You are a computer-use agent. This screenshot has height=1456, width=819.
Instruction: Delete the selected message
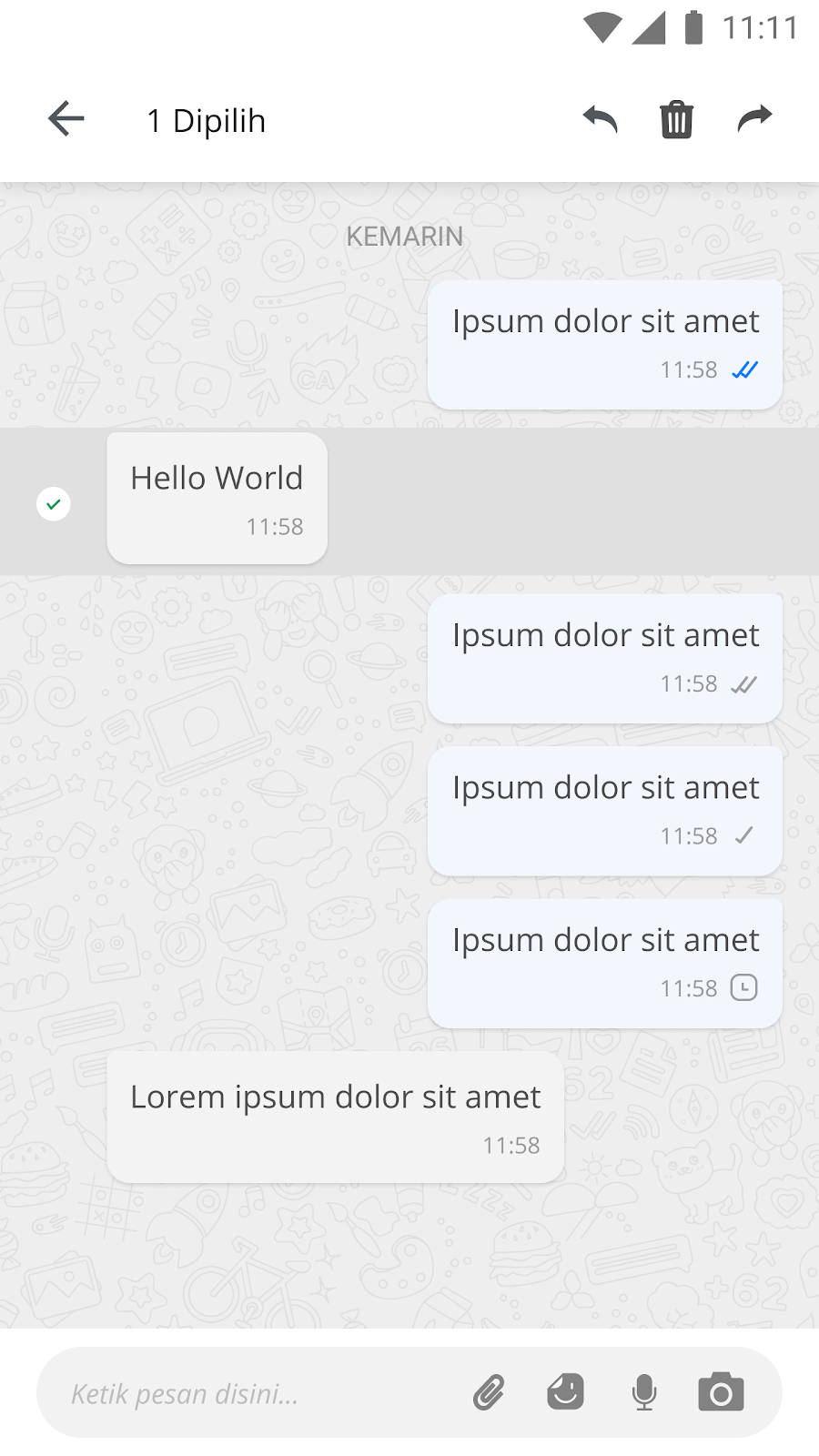click(676, 119)
